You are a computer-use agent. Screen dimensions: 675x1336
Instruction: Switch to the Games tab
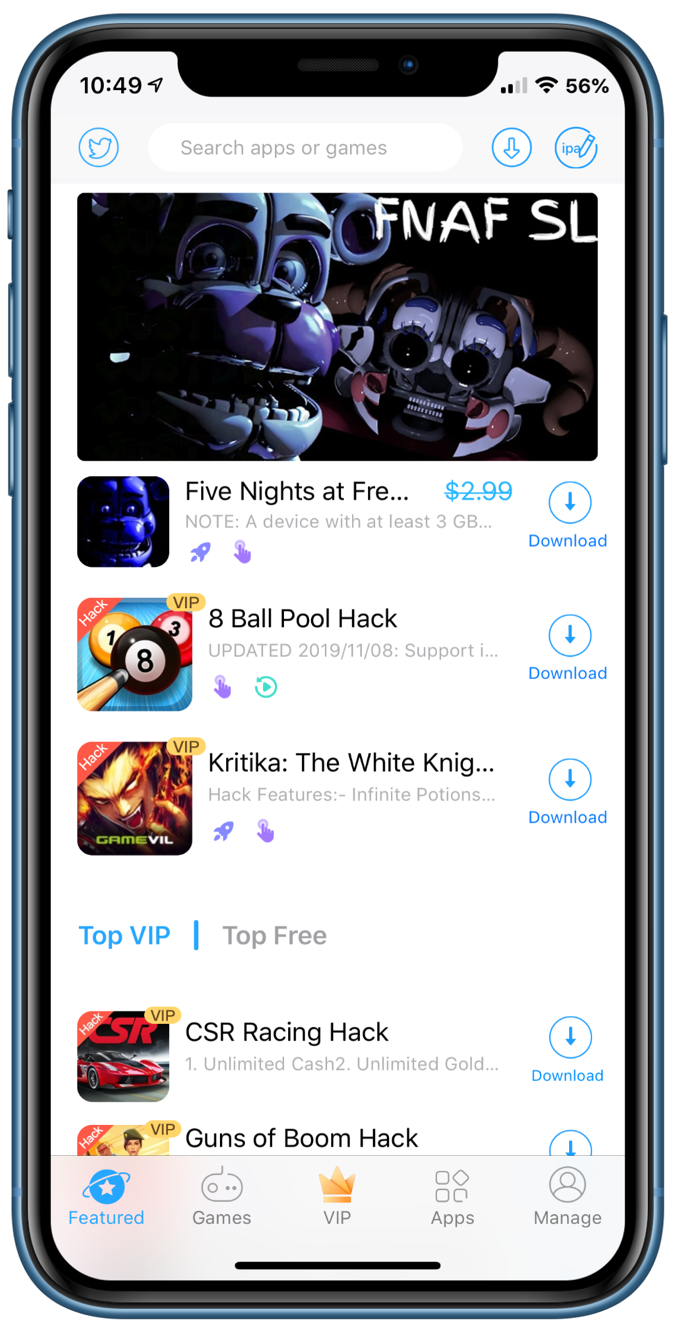pyautogui.click(x=222, y=1197)
